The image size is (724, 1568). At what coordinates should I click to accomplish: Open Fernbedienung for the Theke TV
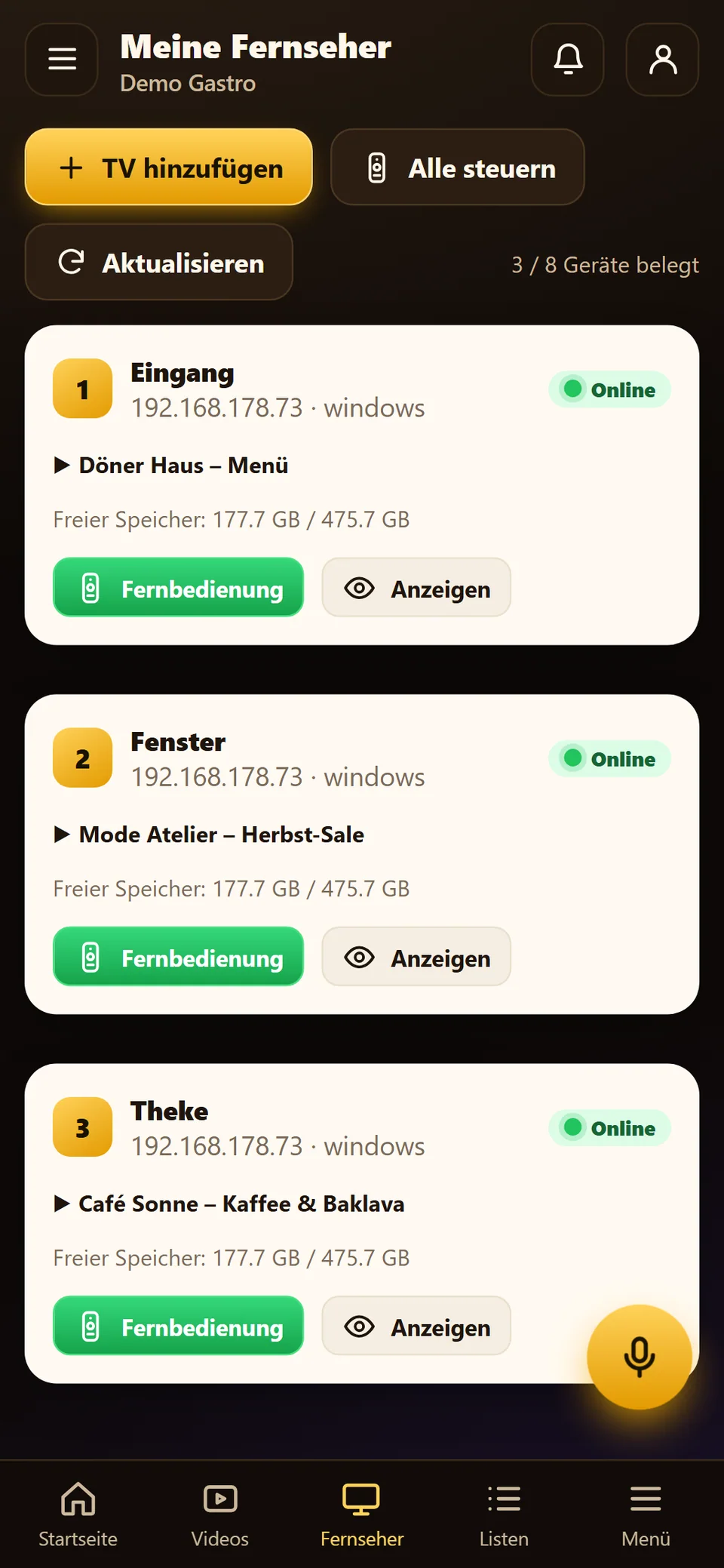tap(179, 1325)
